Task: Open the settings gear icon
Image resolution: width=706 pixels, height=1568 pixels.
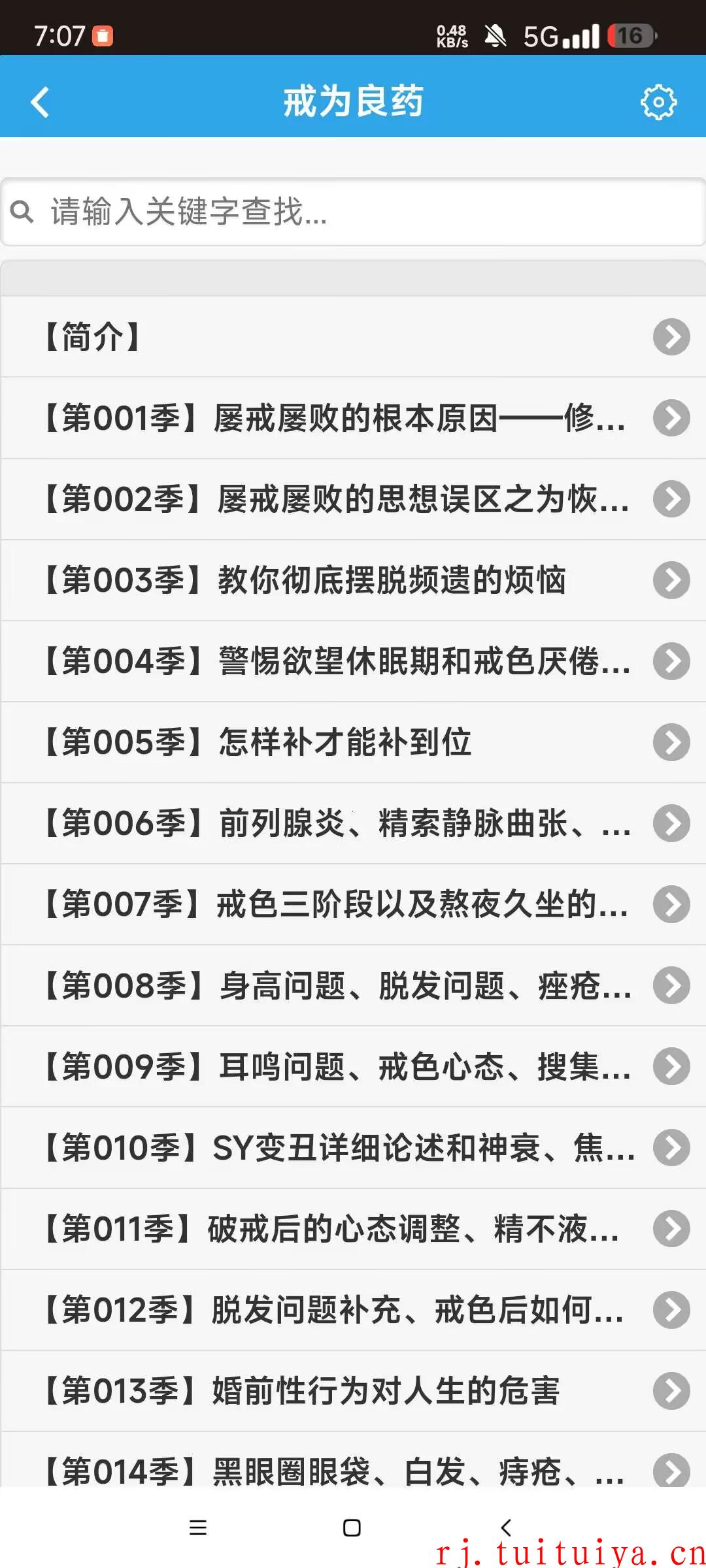Action: click(658, 103)
